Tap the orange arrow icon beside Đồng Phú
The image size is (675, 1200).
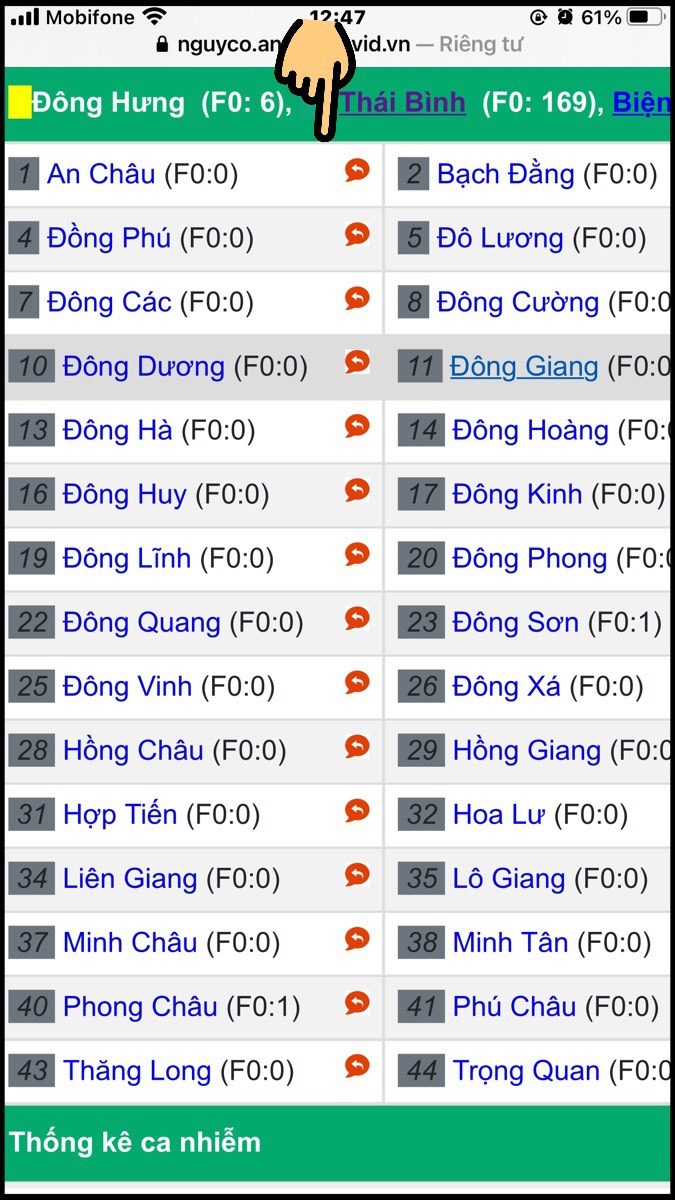pos(357,235)
